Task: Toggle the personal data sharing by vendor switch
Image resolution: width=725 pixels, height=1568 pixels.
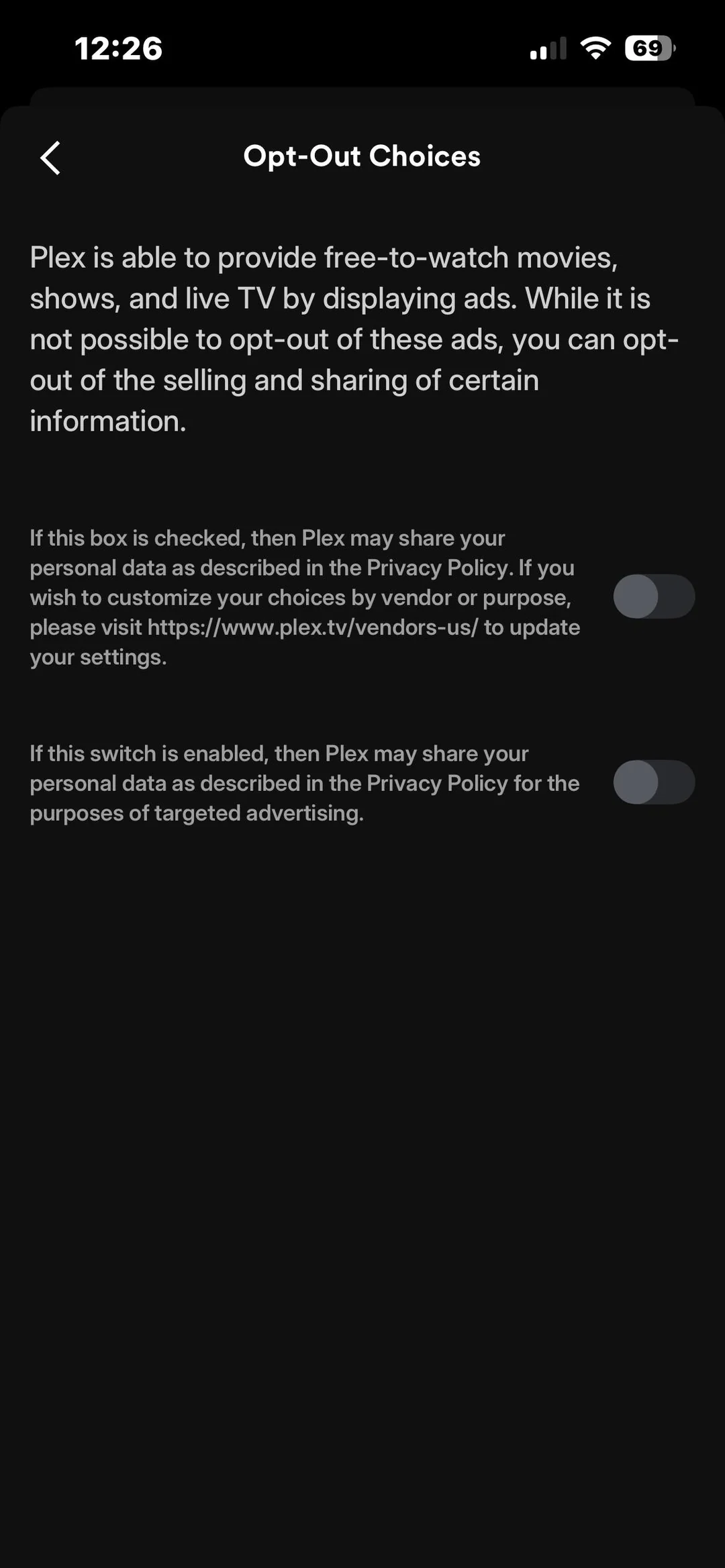Action: coord(654,596)
